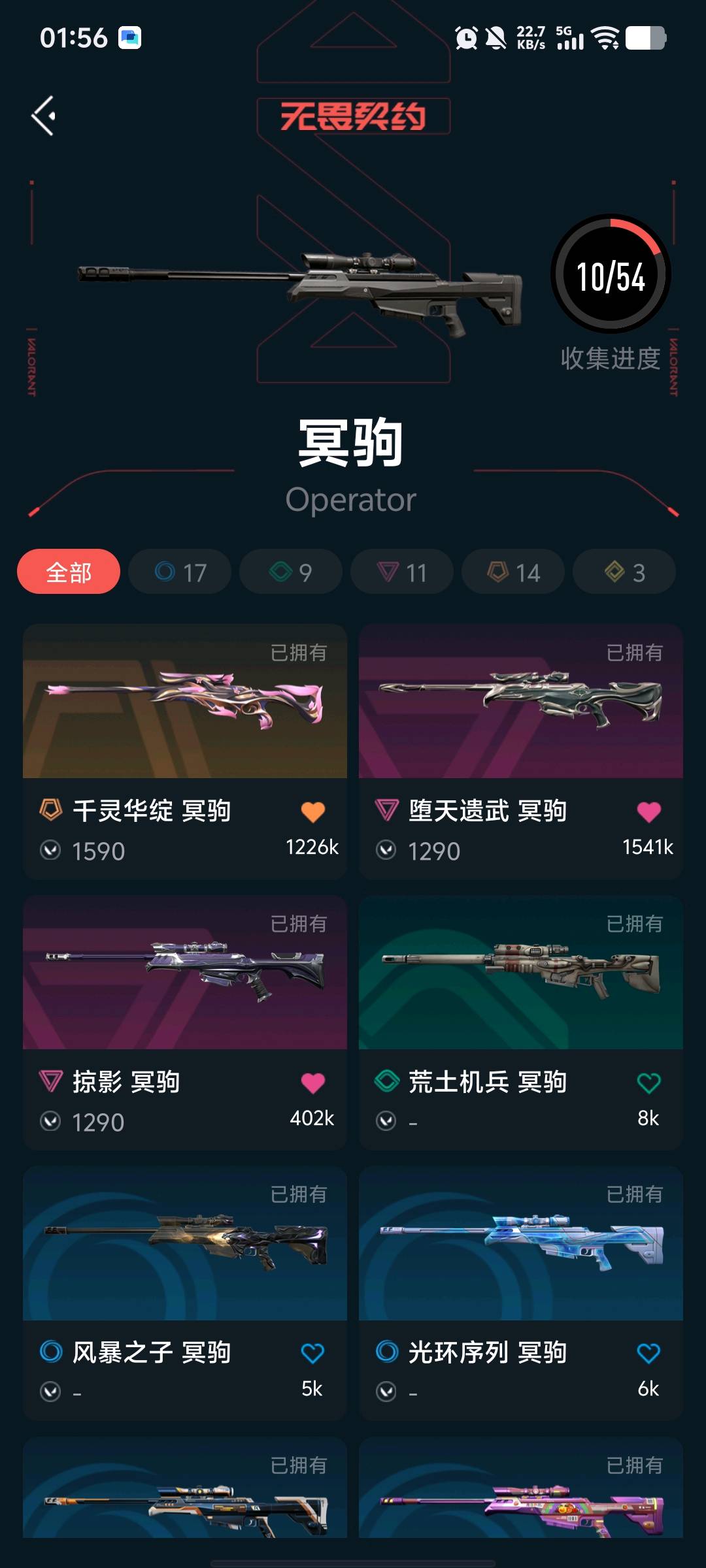Open the 堕天遗武 冥驹 skin card

tap(521, 751)
